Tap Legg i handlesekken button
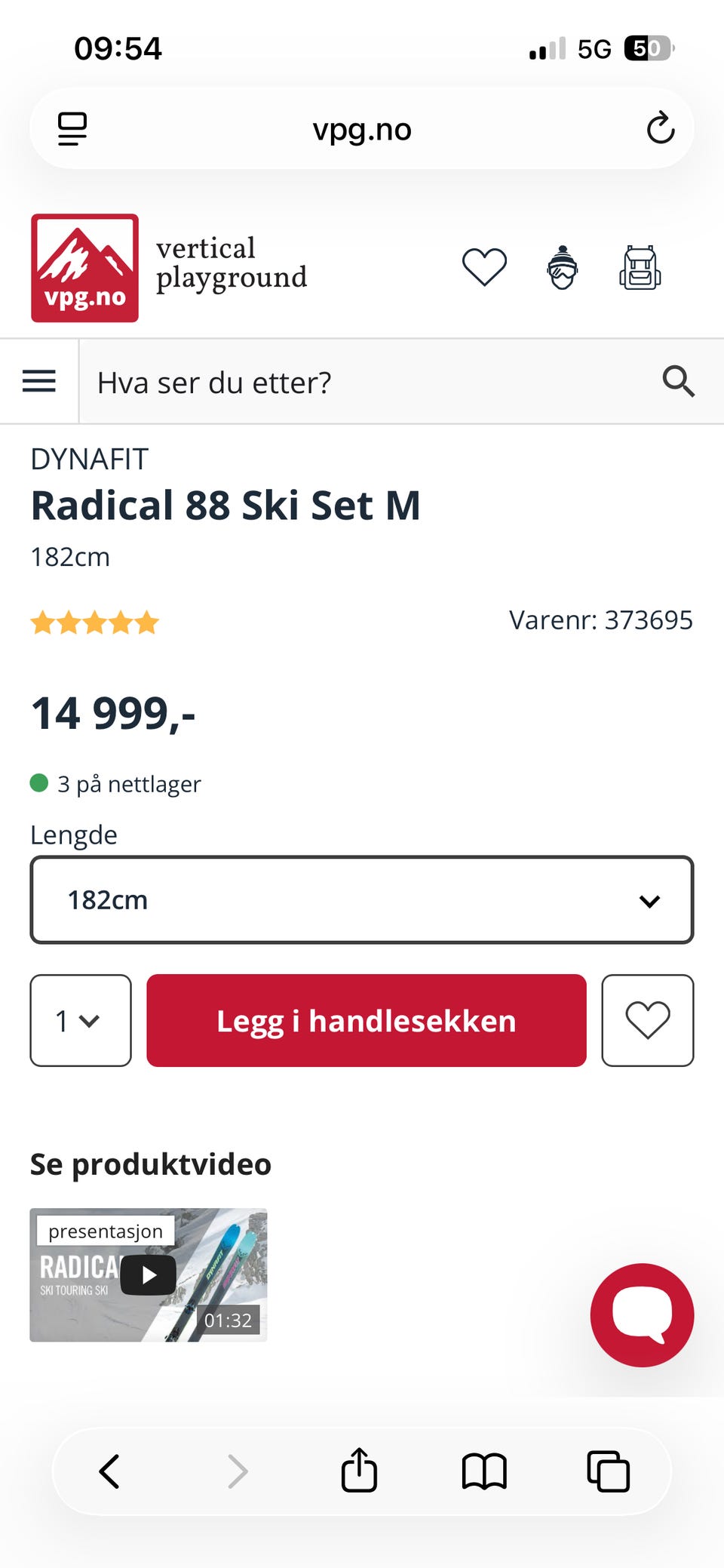724x1568 pixels. pos(367,1020)
